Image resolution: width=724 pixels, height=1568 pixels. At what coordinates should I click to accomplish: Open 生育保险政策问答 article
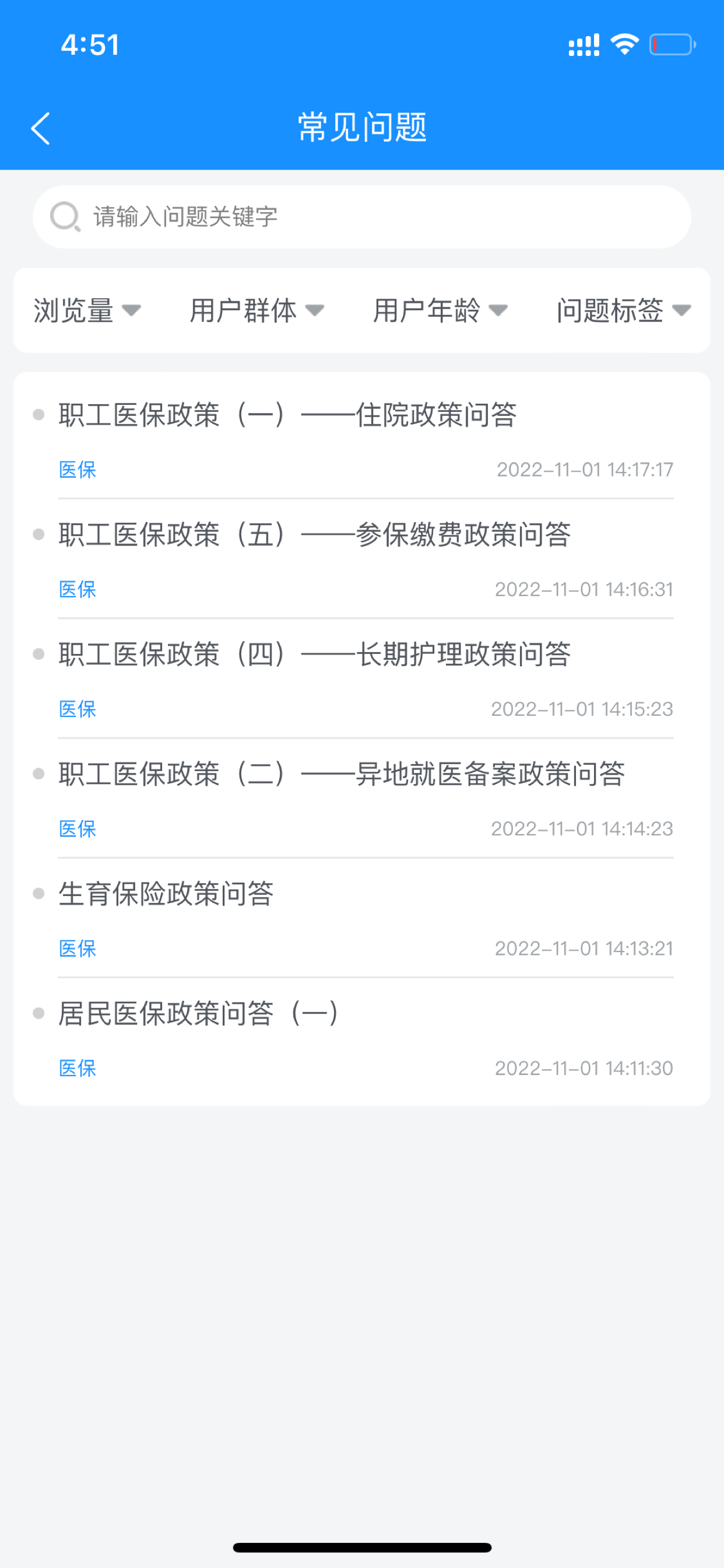(x=166, y=894)
